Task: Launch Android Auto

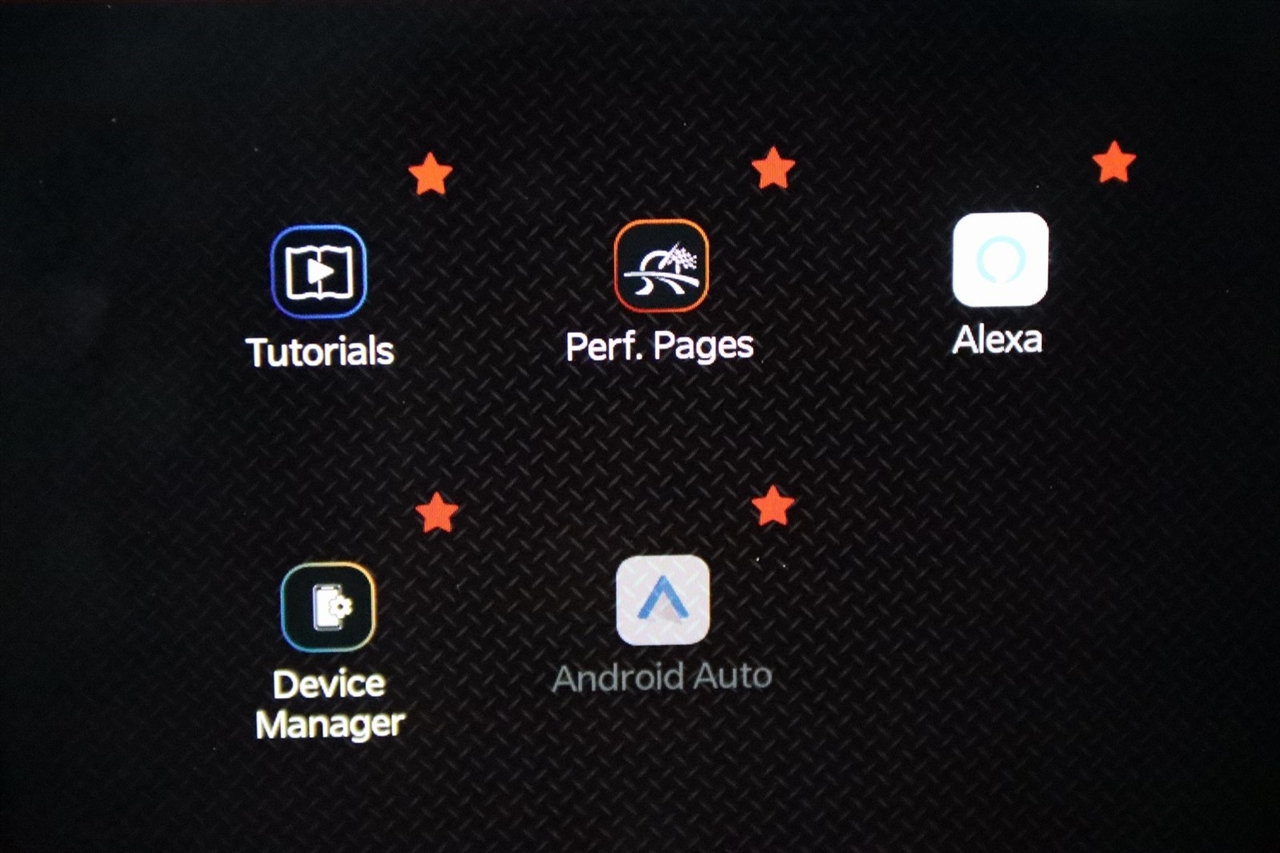Action: pyautogui.click(x=663, y=600)
